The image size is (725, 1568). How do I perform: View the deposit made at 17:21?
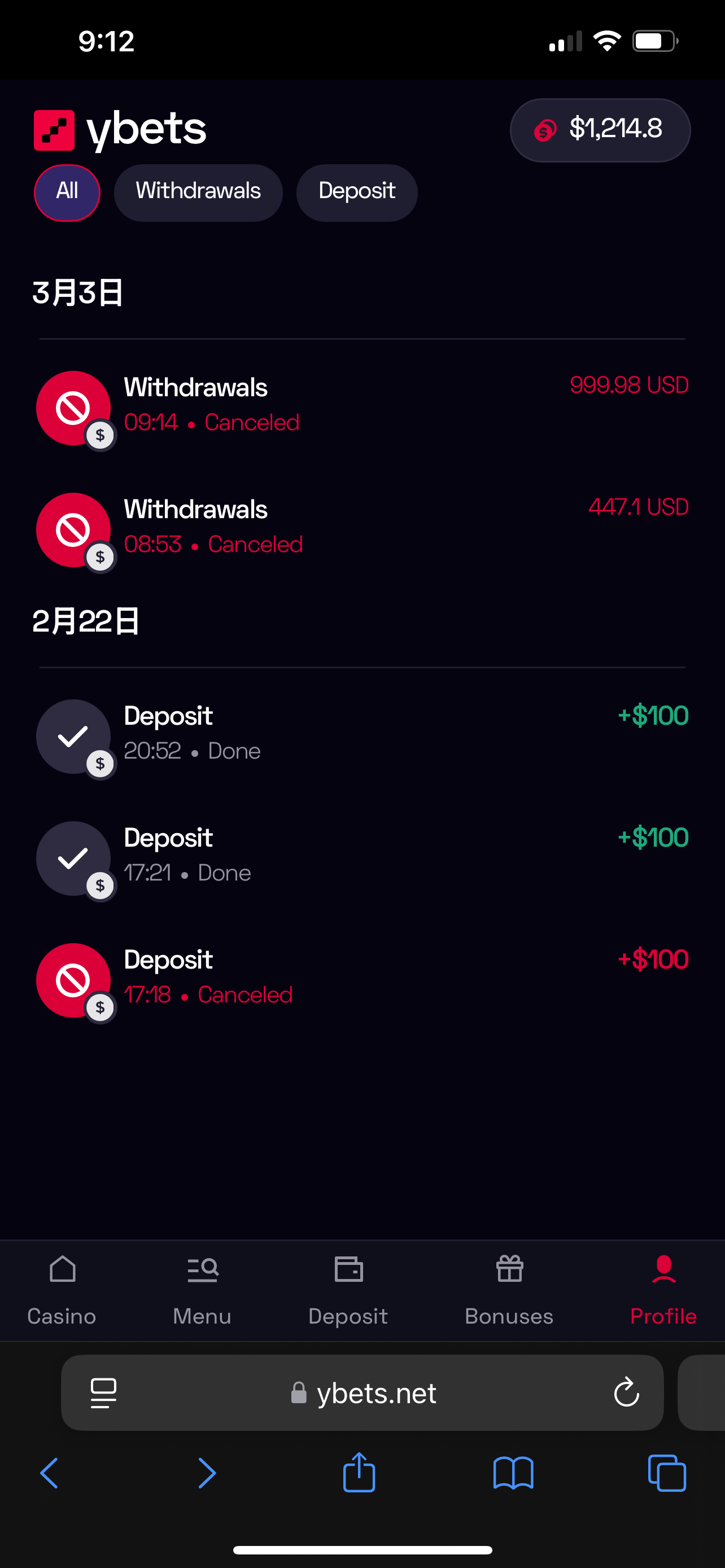[x=362, y=856]
